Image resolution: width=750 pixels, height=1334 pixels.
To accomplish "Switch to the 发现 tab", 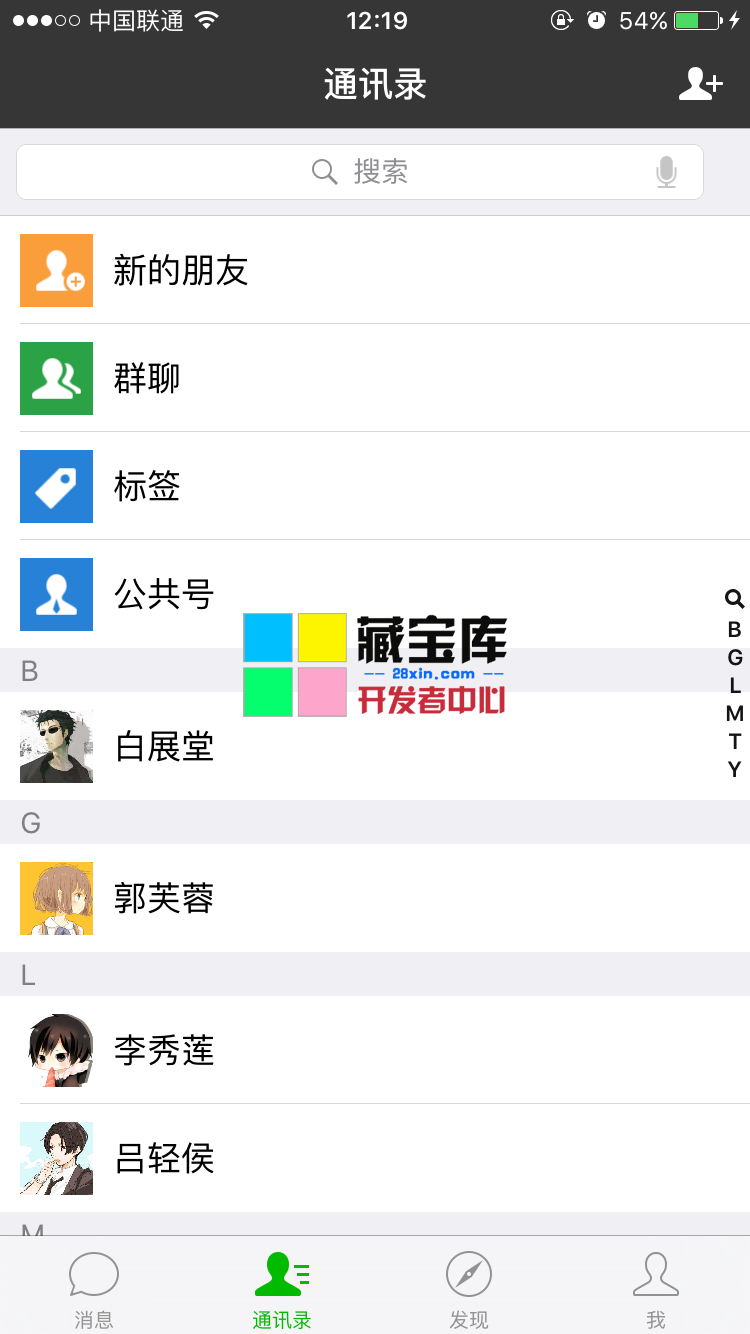I will 469,1289.
